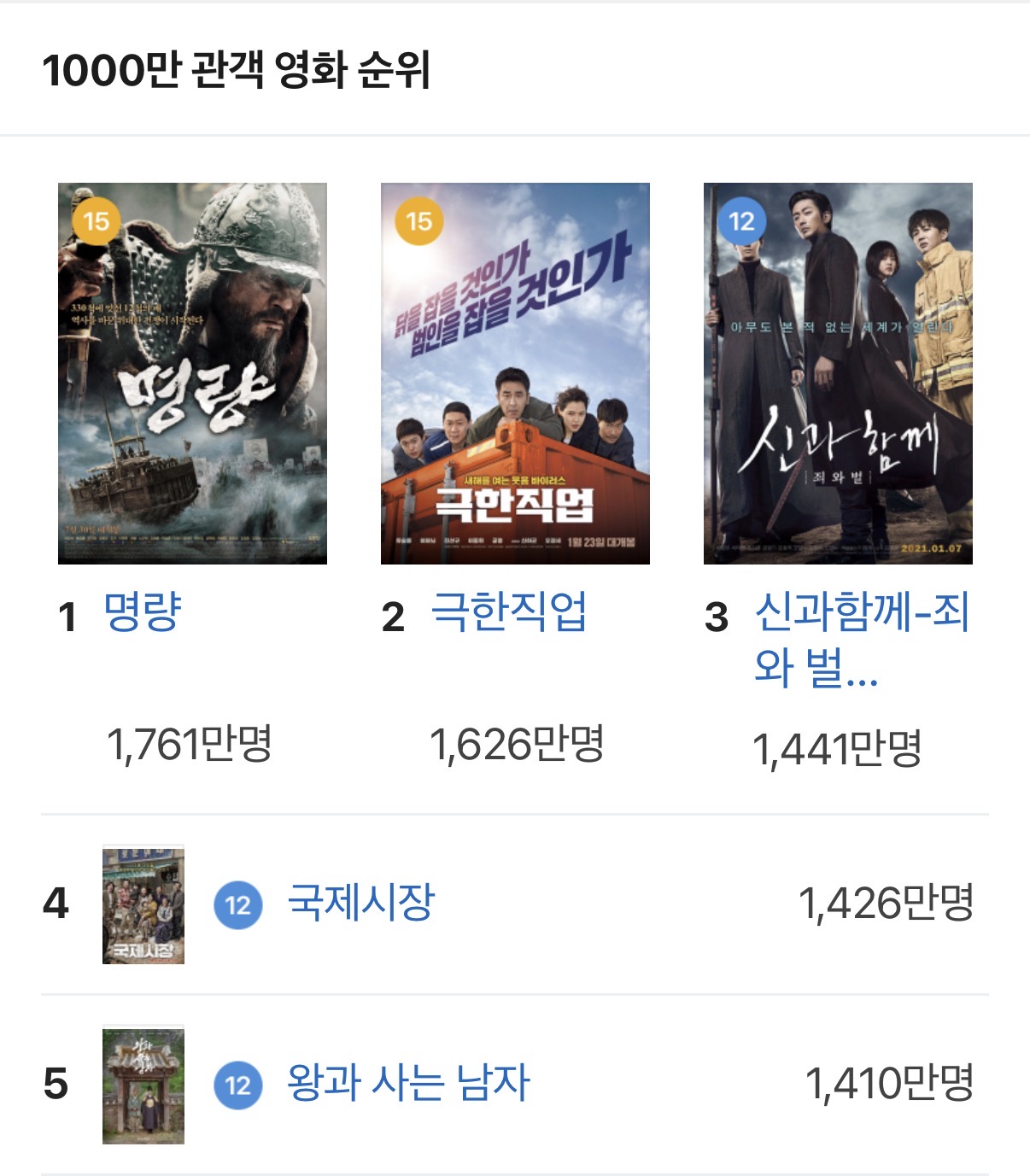Open the 신과함께 movie poster
1030x1176 pixels.
tap(838, 373)
